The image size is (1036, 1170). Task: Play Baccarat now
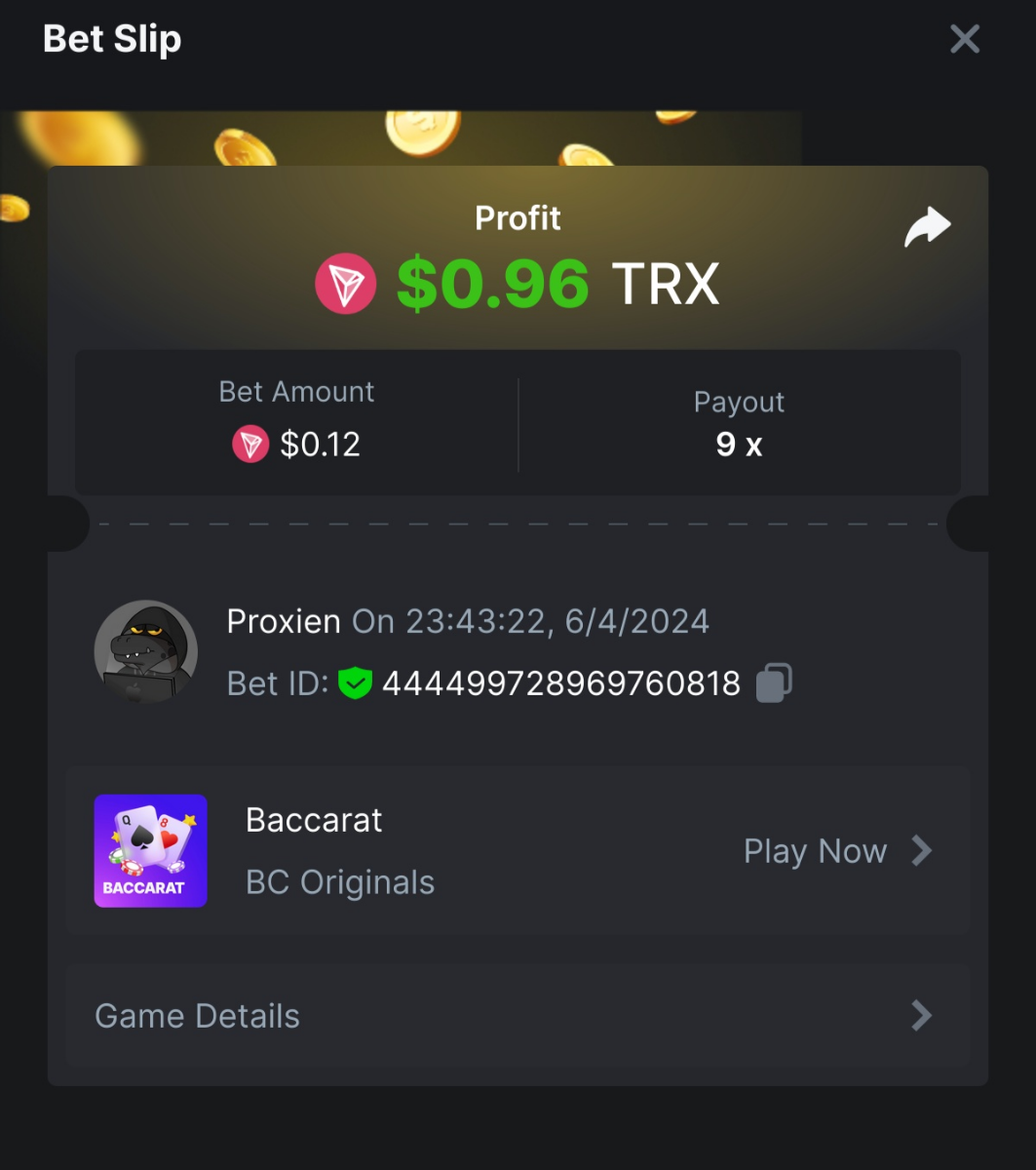coord(836,851)
